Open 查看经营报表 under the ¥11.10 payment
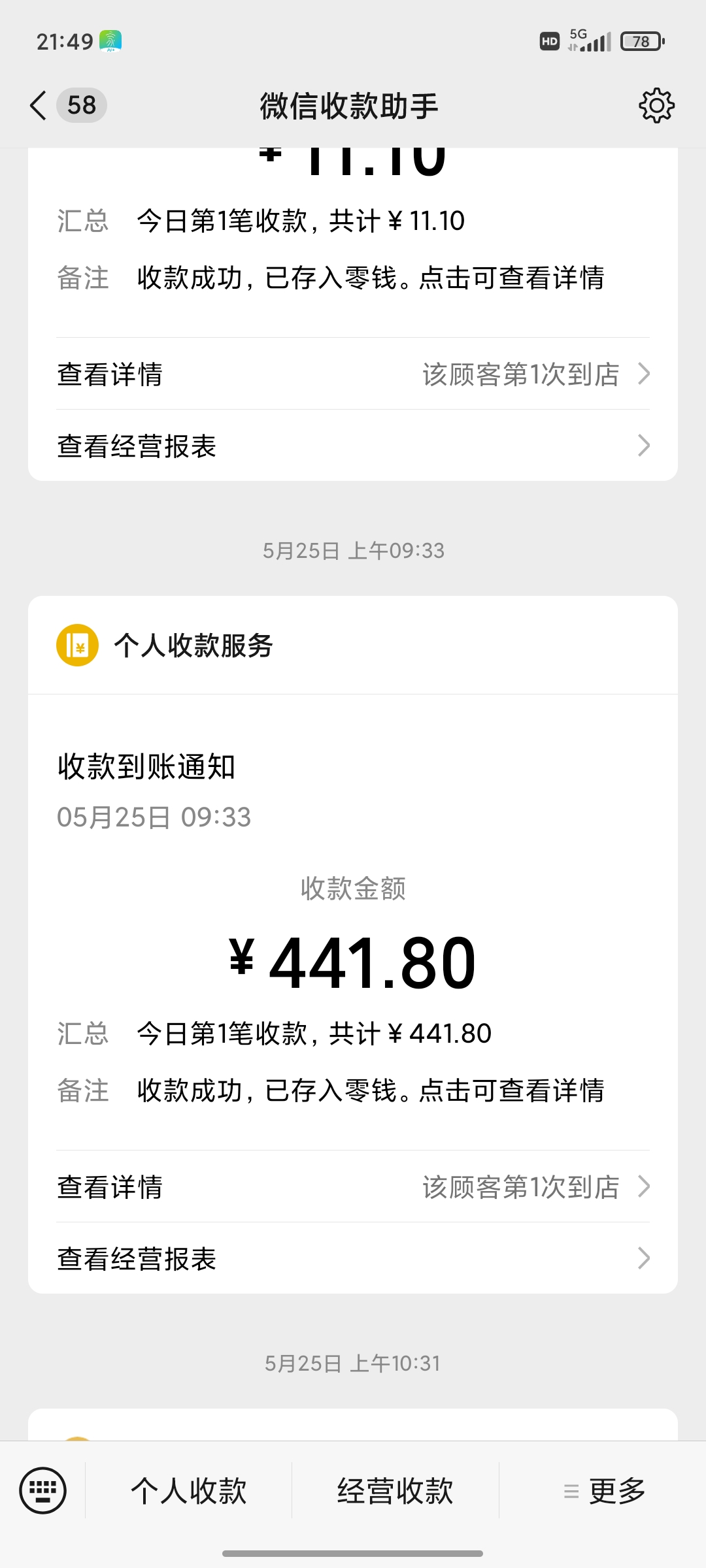The width and height of the screenshot is (706, 1568). [x=353, y=446]
